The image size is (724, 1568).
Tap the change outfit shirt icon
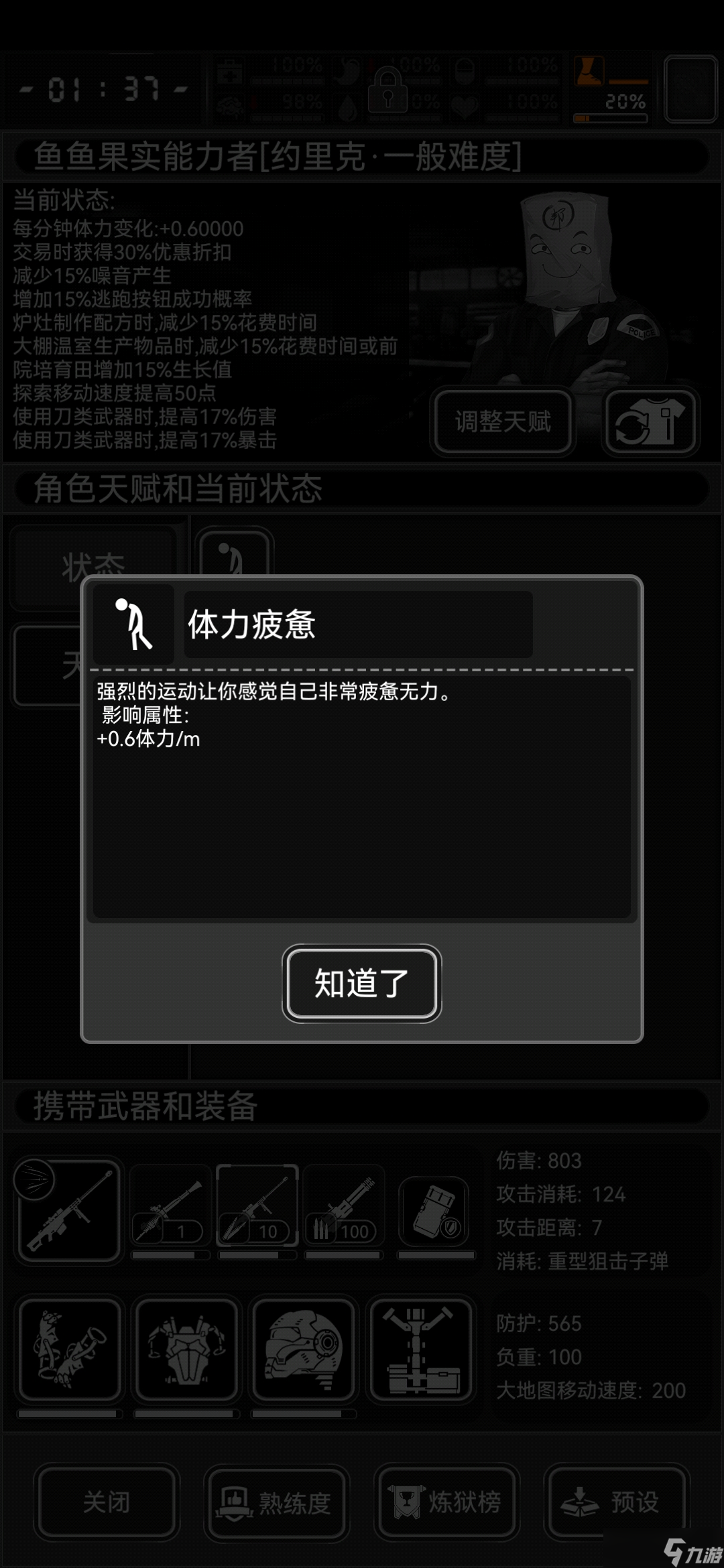(650, 421)
